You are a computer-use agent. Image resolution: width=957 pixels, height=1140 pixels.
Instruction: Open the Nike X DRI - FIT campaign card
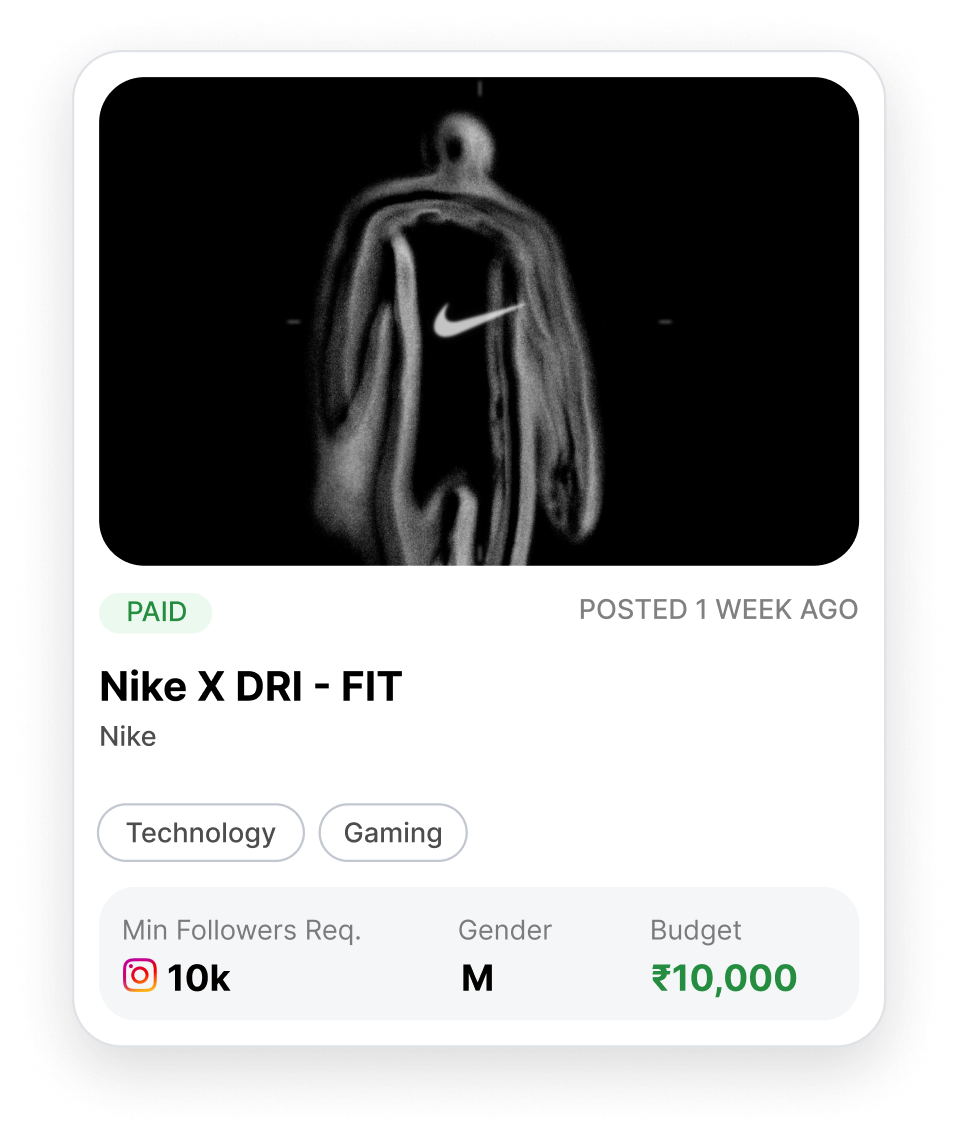[x=251, y=688]
